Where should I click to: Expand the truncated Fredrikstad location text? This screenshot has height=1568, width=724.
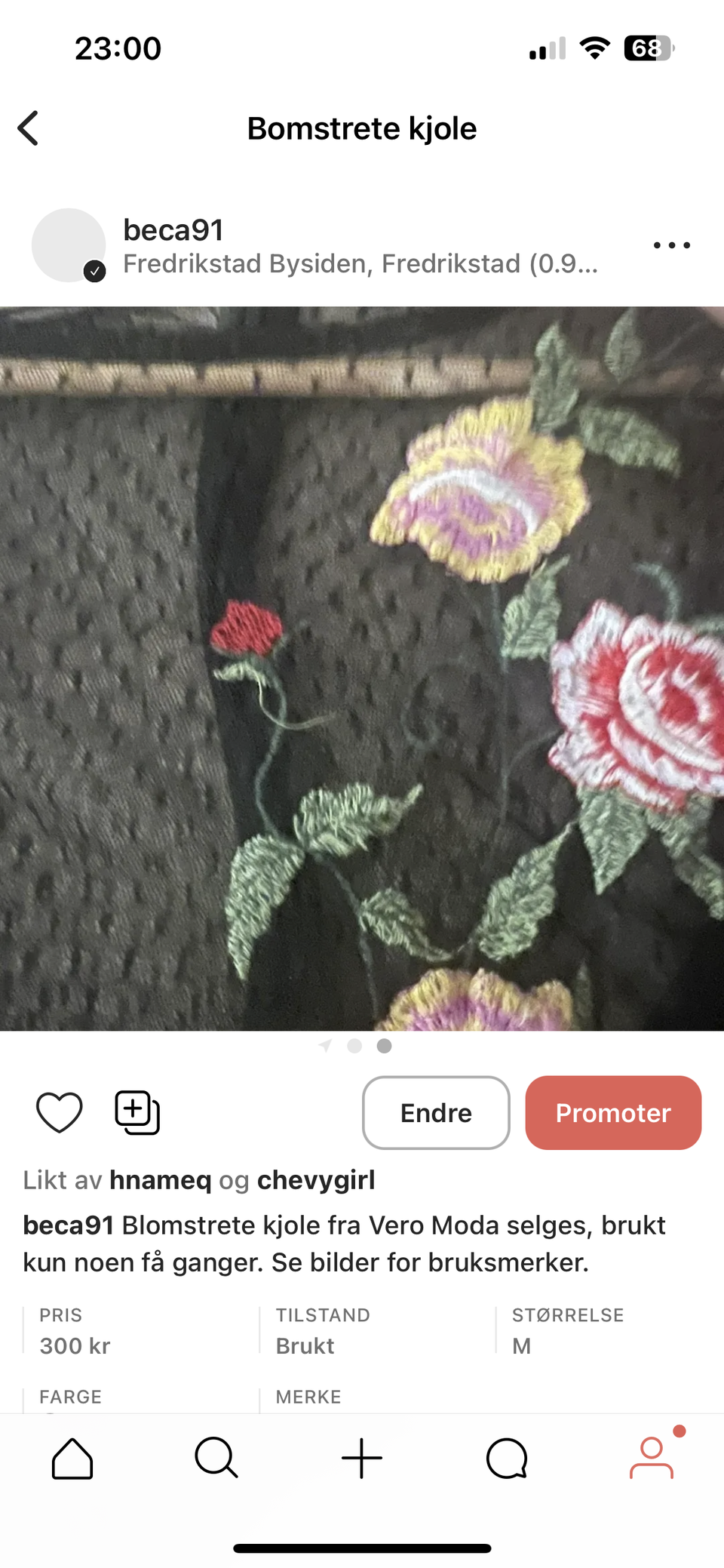coord(360,263)
